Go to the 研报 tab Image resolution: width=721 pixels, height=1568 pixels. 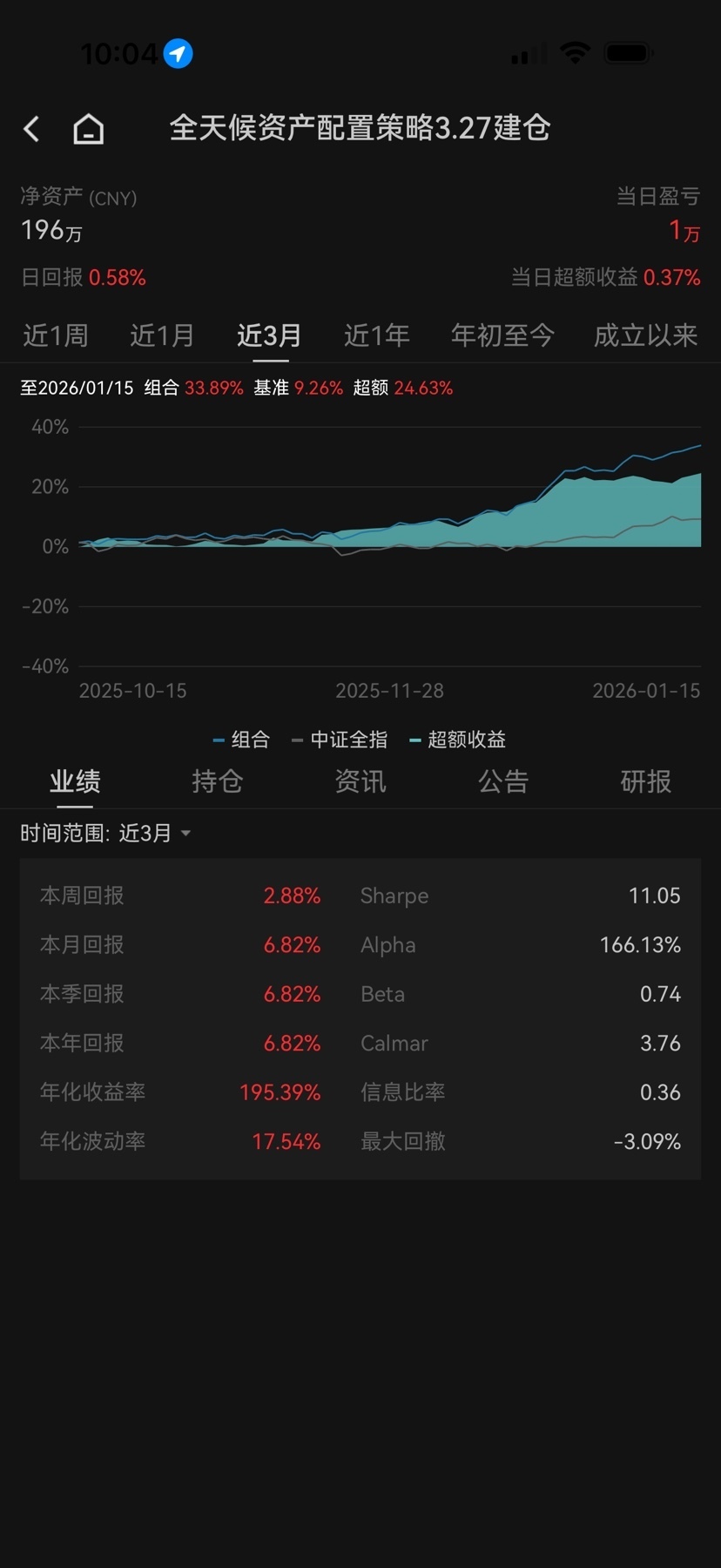(645, 781)
